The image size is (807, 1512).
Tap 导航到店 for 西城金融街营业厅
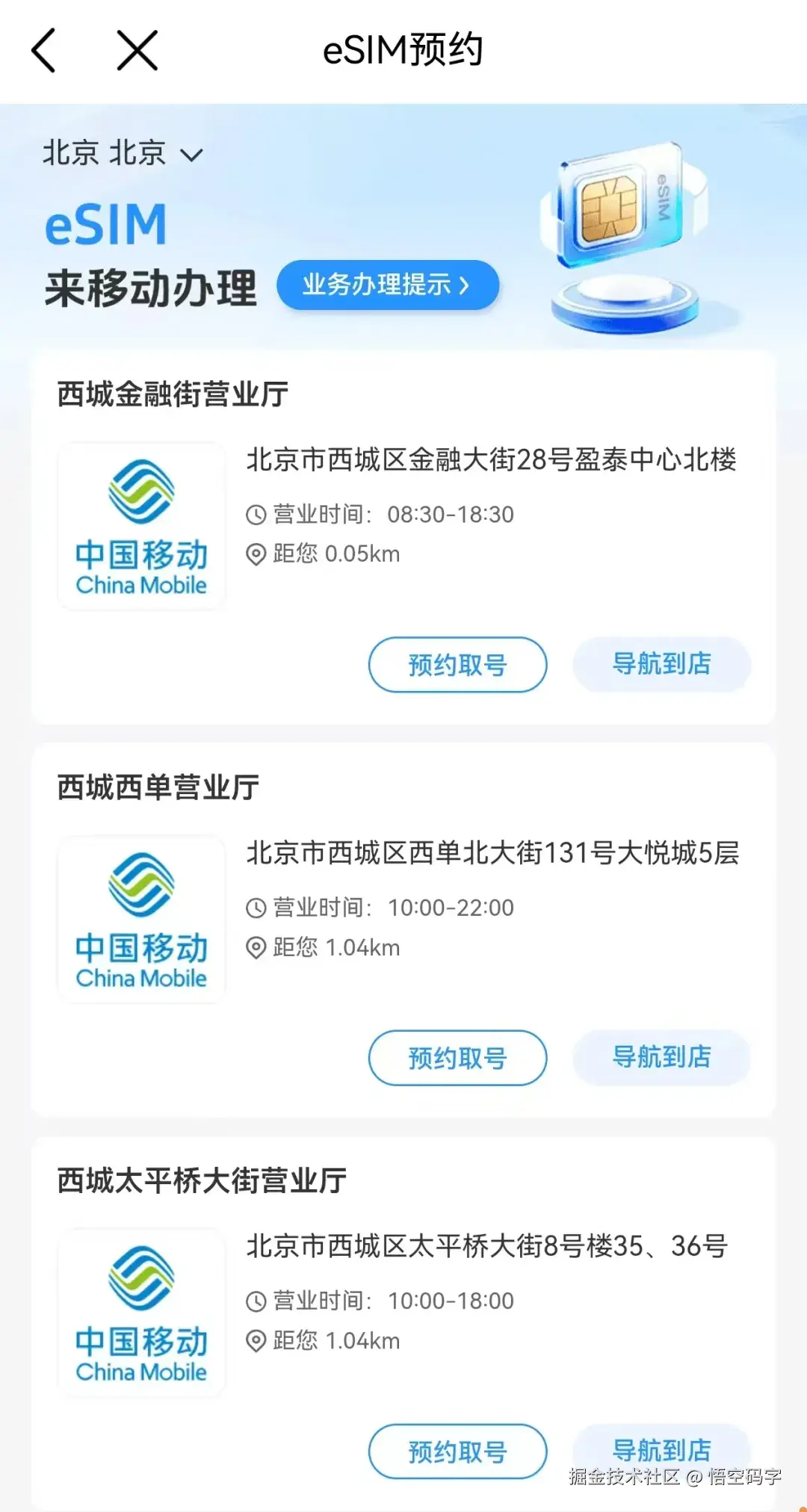click(661, 664)
